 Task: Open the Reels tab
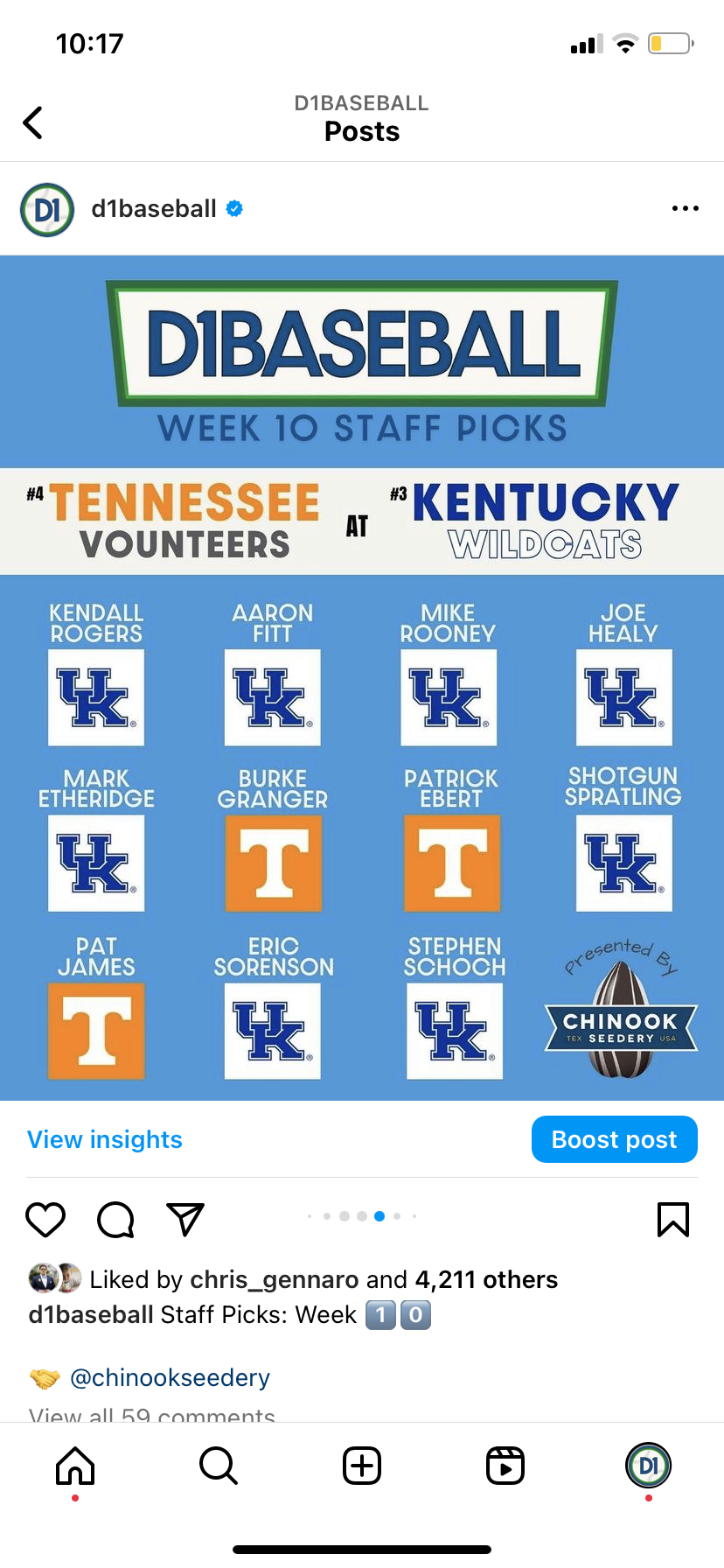click(505, 1466)
